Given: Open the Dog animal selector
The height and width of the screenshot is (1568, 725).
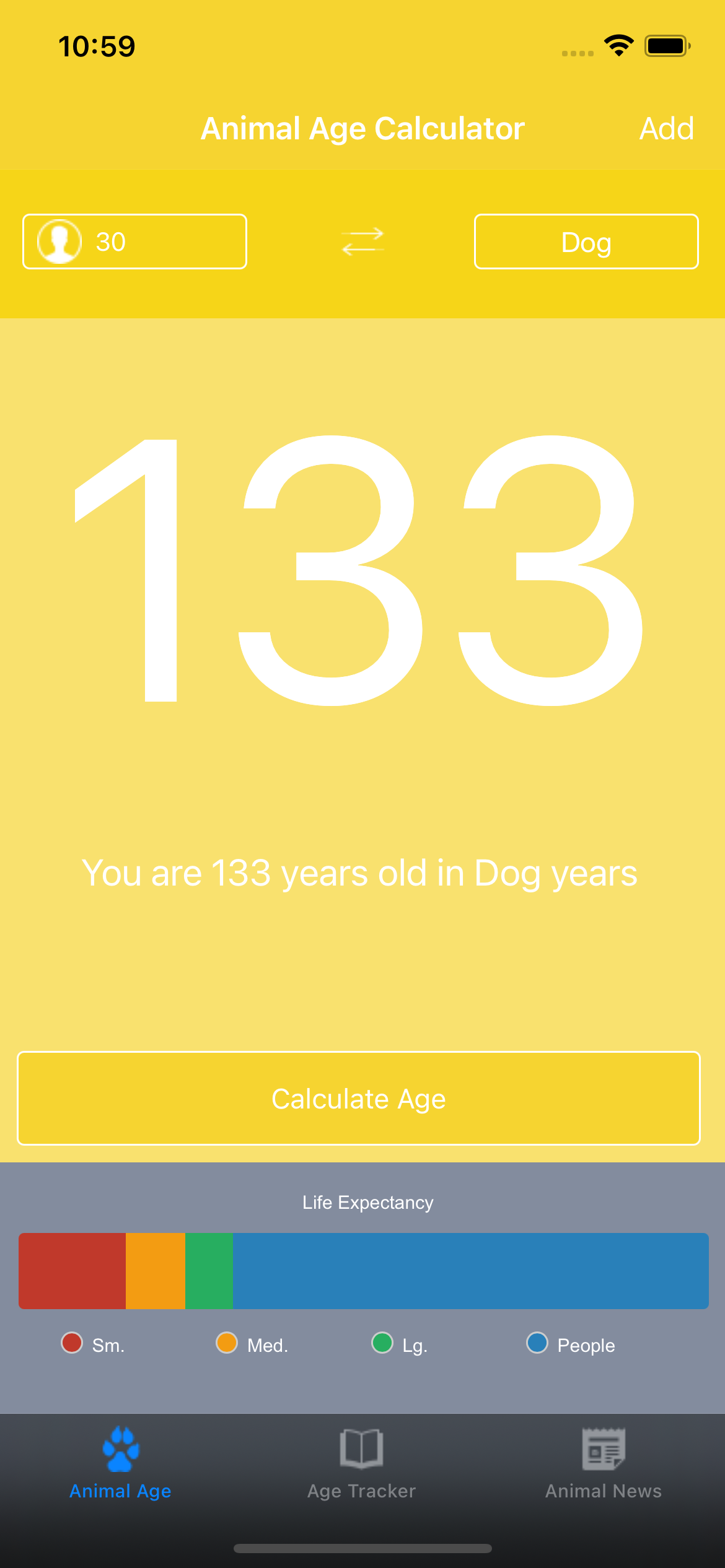Looking at the screenshot, I should (586, 242).
